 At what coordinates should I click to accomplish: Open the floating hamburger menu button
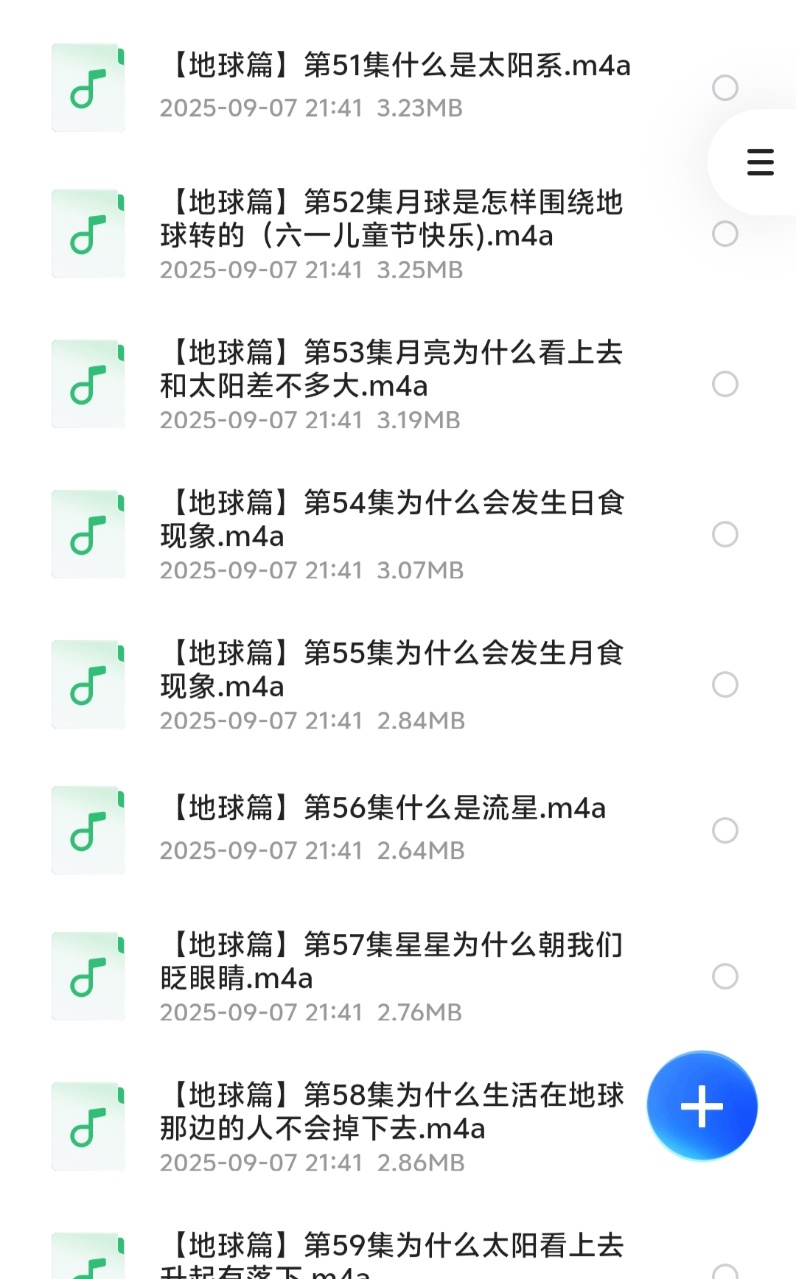click(760, 162)
